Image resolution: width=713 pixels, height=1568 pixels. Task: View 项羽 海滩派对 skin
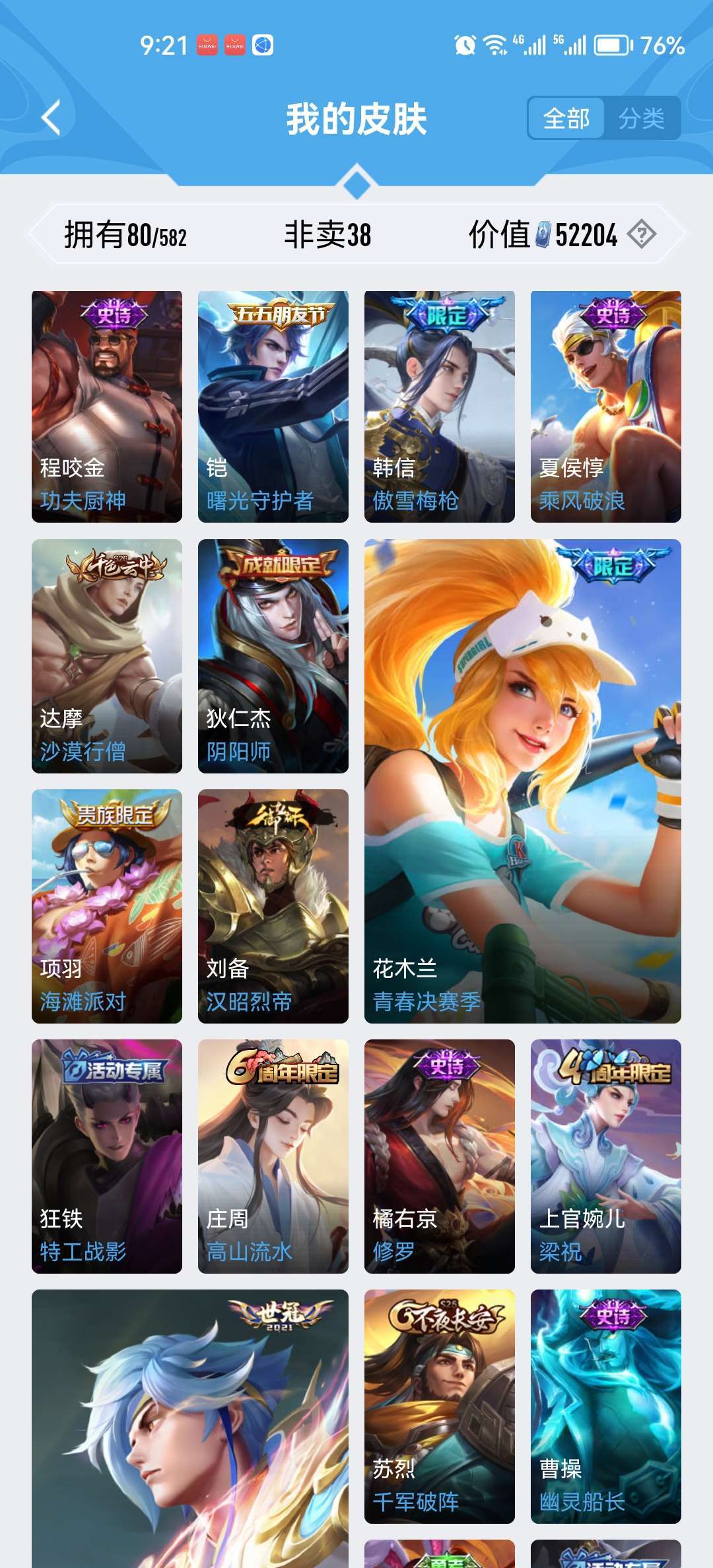click(107, 906)
